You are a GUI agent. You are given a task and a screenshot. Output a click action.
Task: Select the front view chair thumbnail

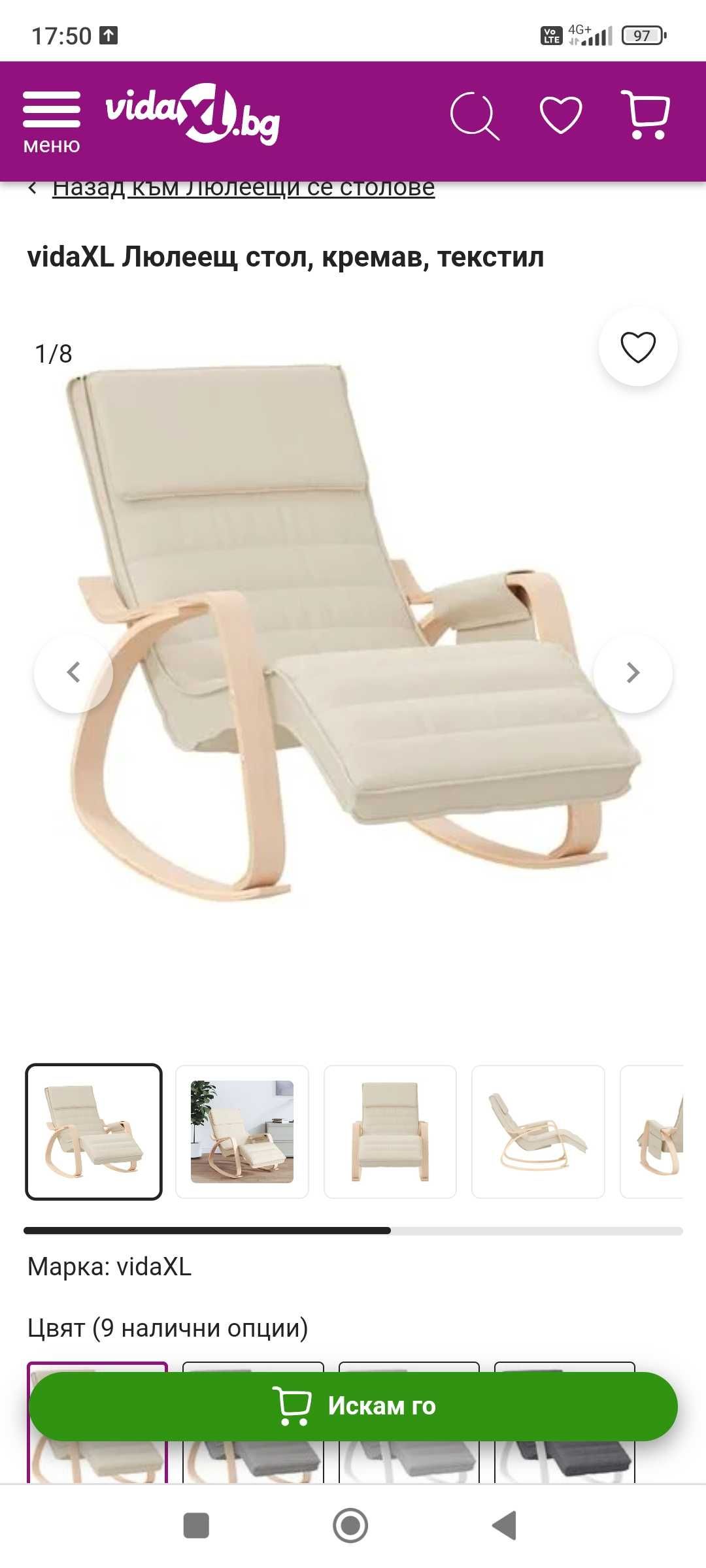pyautogui.click(x=390, y=1132)
